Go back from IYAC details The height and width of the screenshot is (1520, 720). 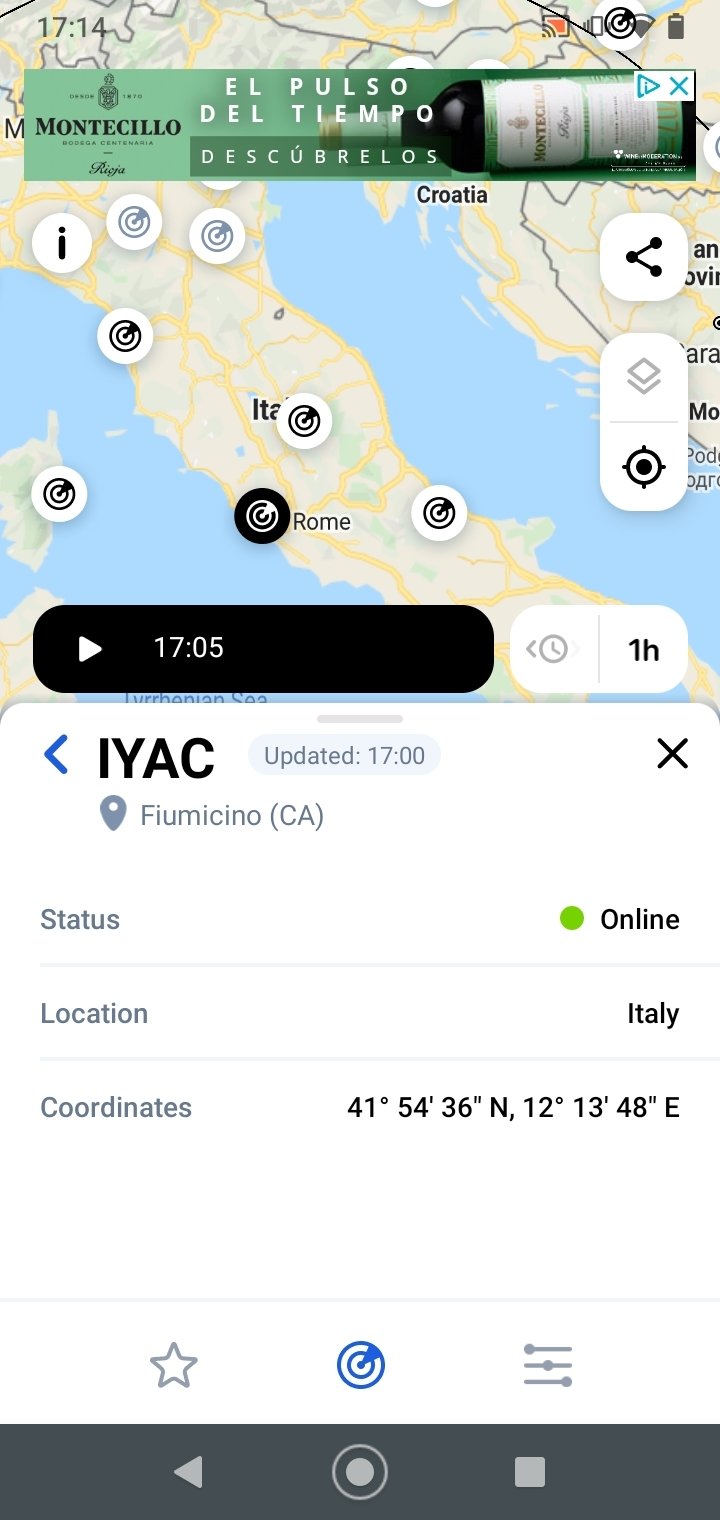coord(57,755)
